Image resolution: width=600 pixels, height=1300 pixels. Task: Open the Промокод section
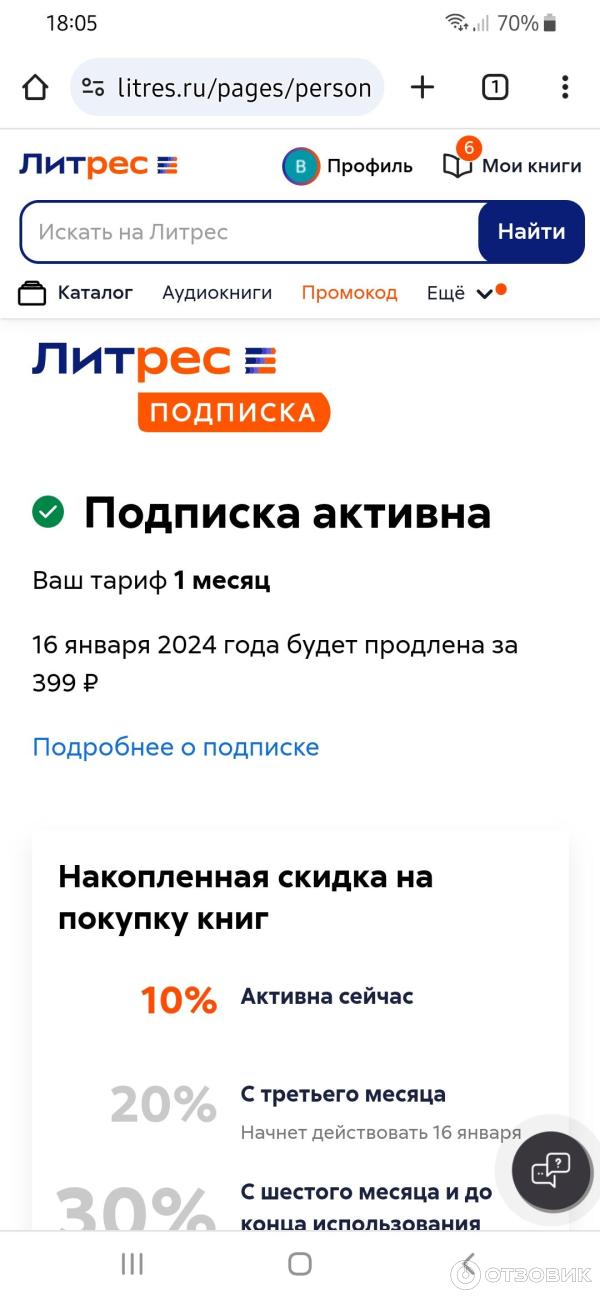coord(349,293)
